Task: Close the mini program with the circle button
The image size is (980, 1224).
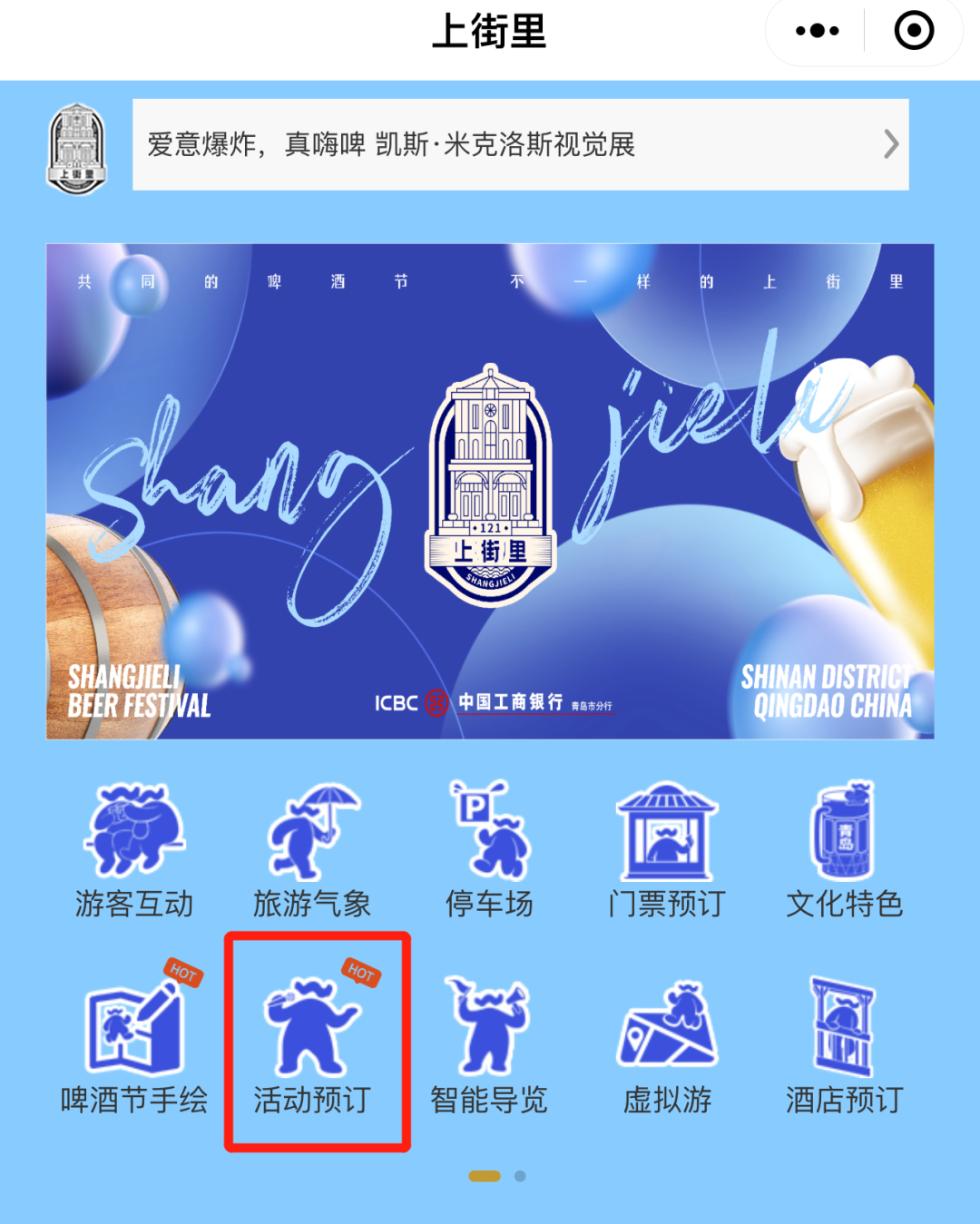Action: click(914, 31)
